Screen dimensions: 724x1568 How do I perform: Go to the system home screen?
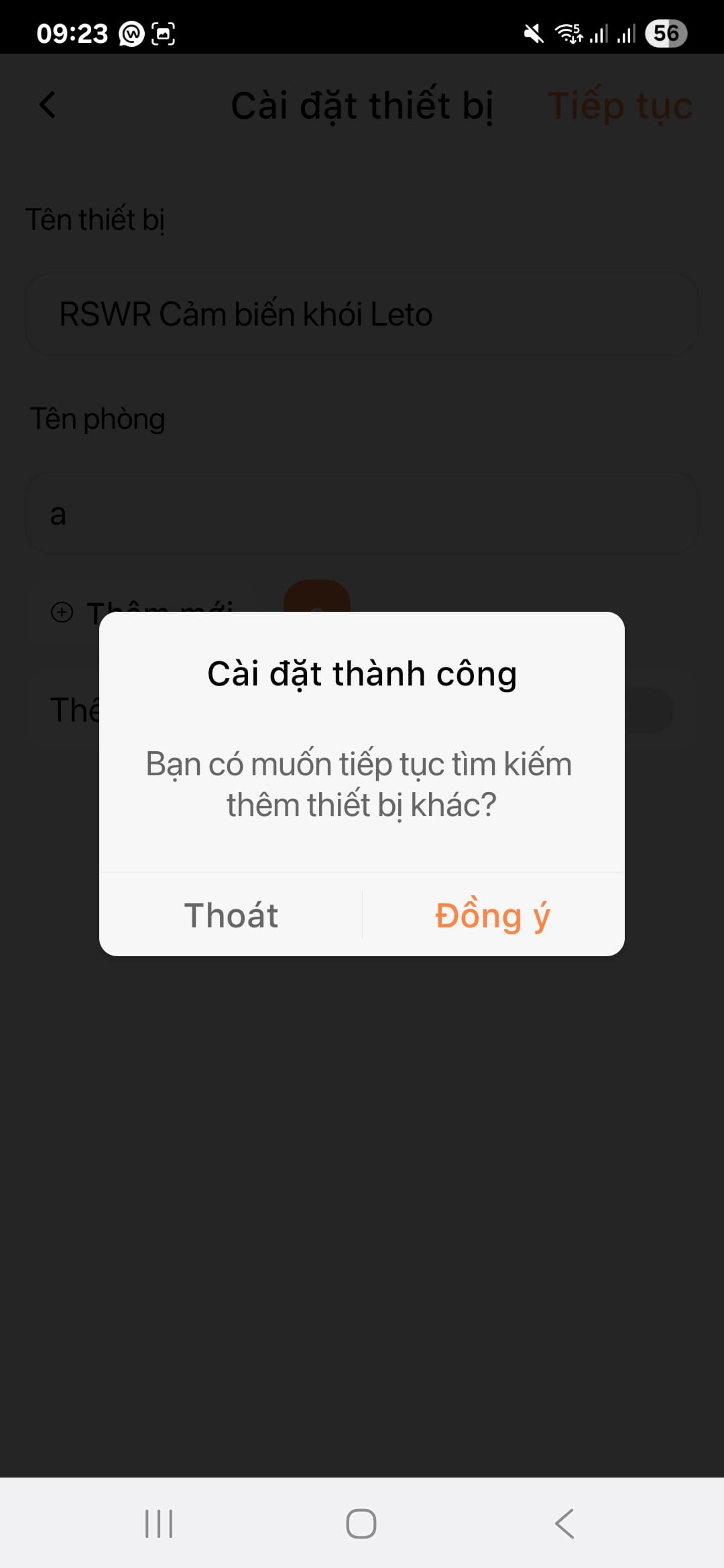click(361, 1524)
